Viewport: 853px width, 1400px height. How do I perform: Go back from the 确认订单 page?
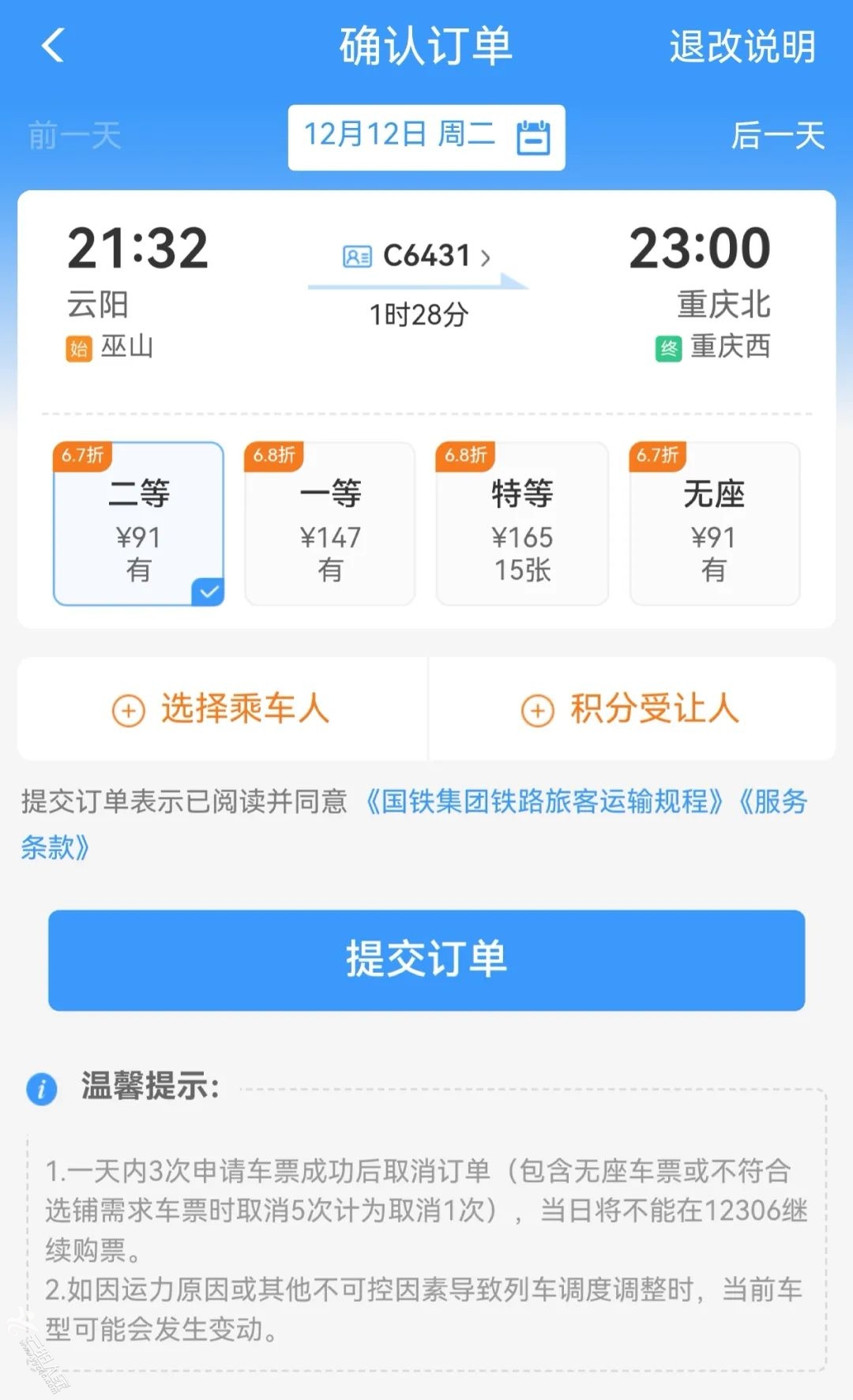tap(53, 46)
